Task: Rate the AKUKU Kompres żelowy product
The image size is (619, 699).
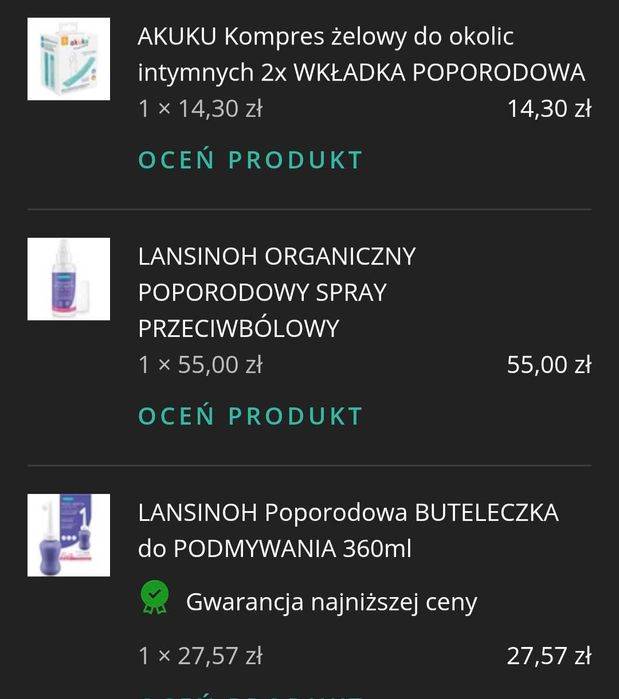Action: (250, 160)
